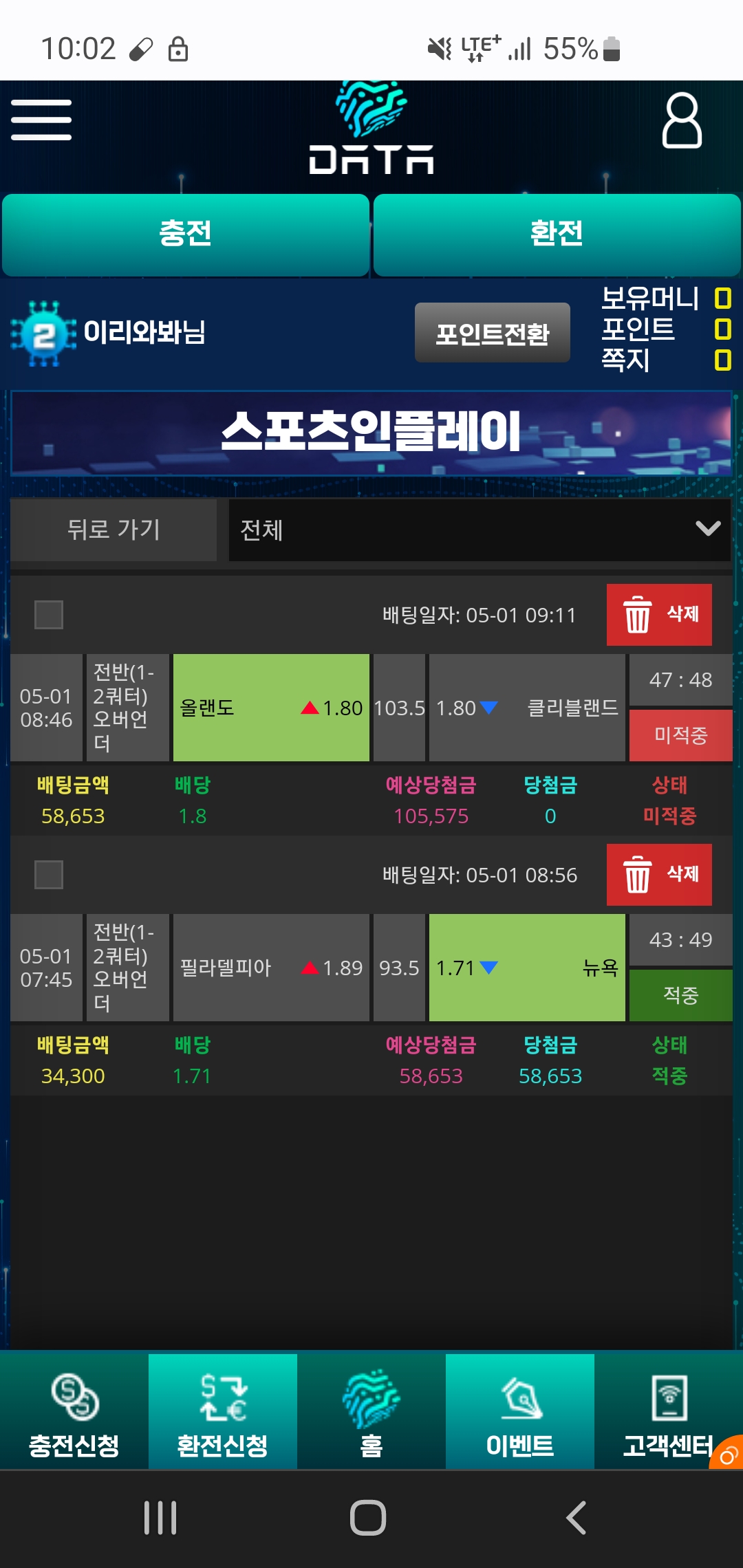Image resolution: width=743 pixels, height=1568 pixels.
Task: Go to 홈 tab
Action: pos(371,1411)
